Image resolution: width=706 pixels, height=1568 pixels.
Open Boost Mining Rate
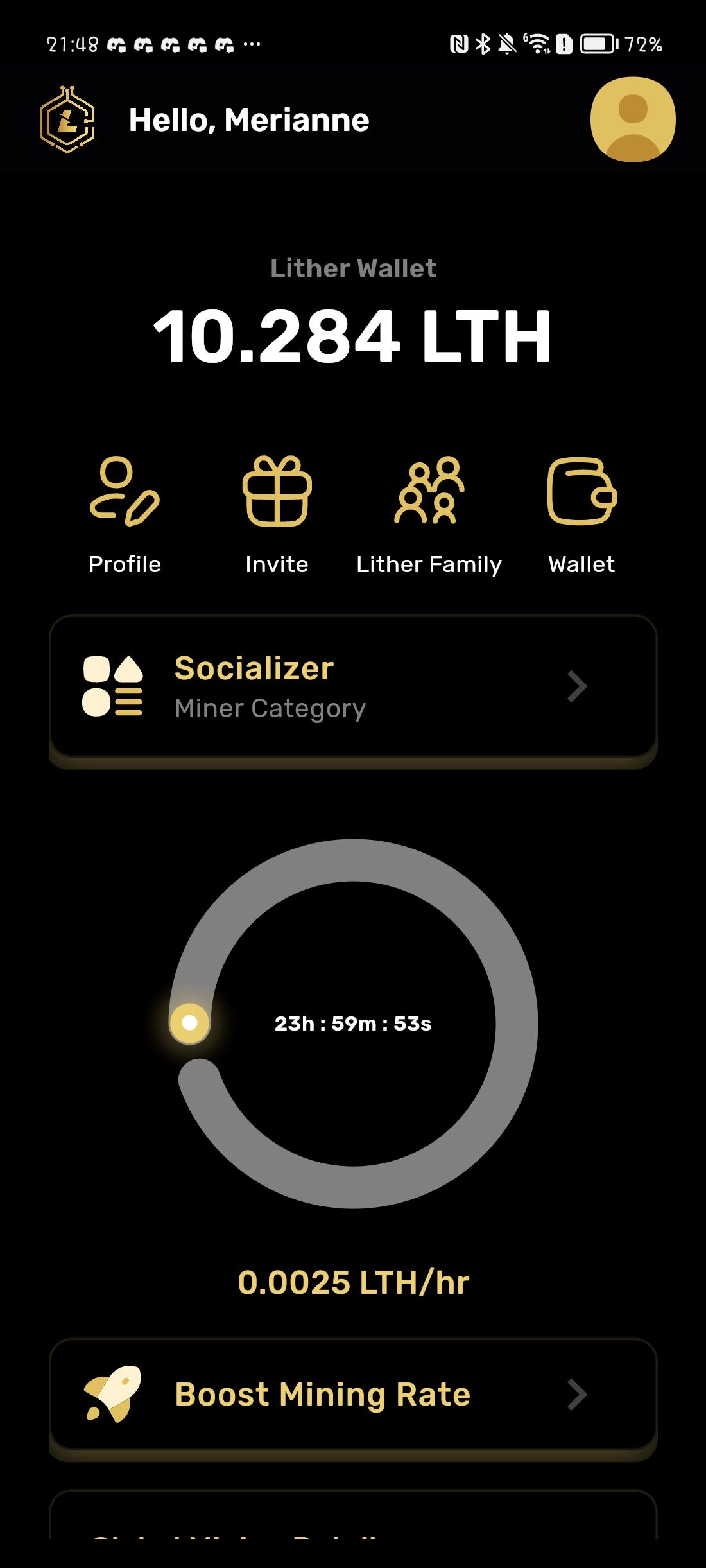click(353, 1395)
